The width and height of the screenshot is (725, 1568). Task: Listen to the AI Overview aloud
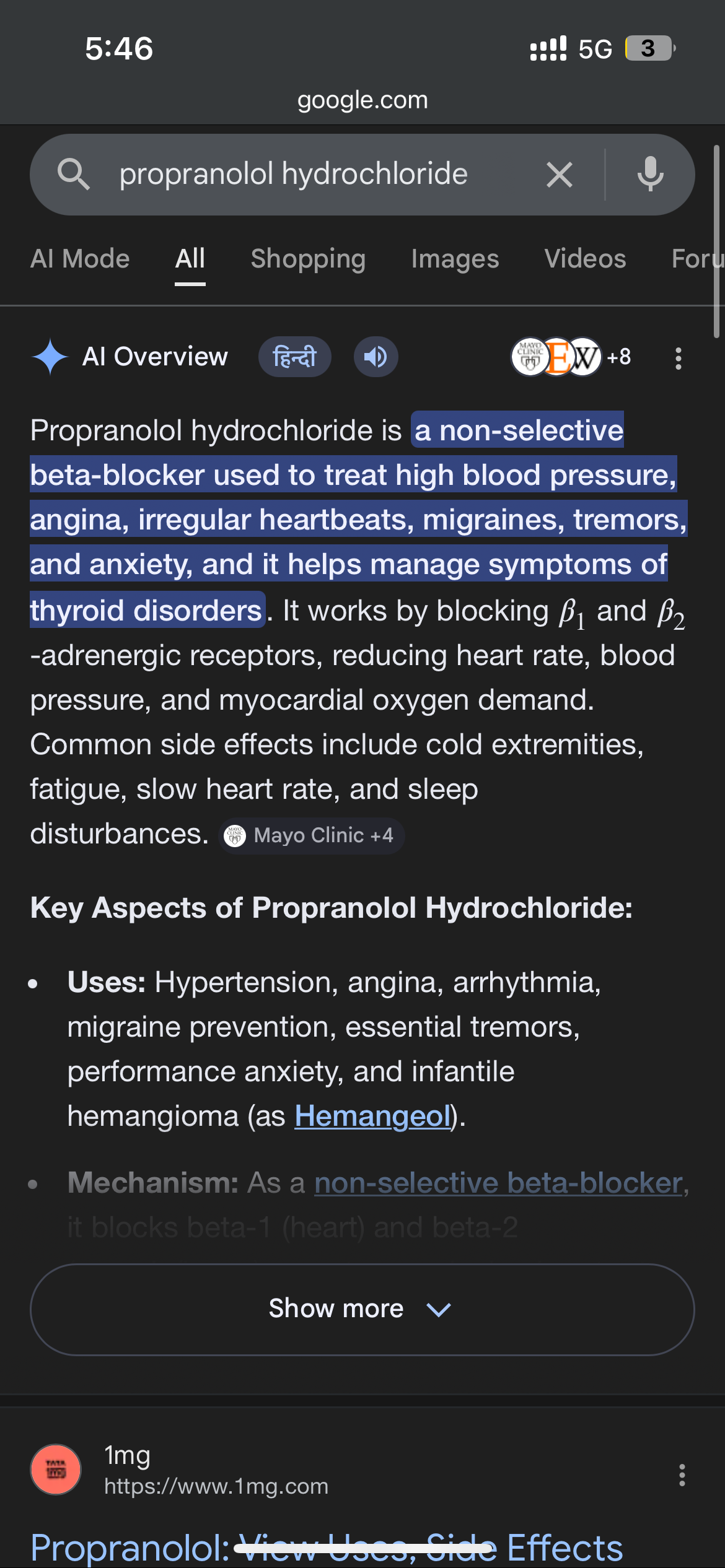(x=376, y=357)
